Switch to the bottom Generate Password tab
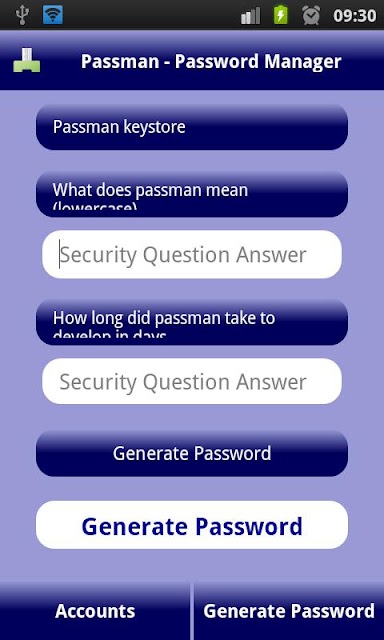 click(x=289, y=611)
